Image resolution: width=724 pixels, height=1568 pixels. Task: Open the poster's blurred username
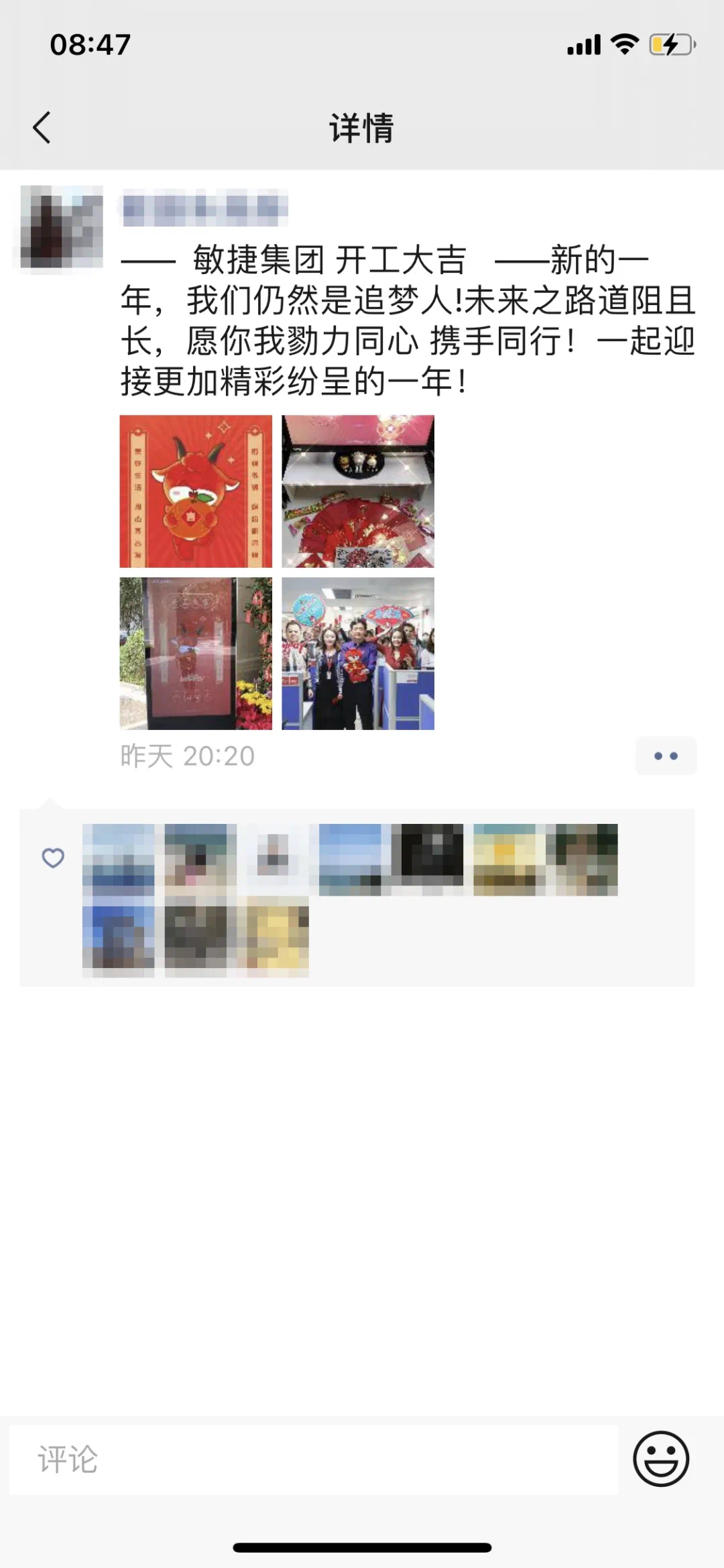coord(204,207)
